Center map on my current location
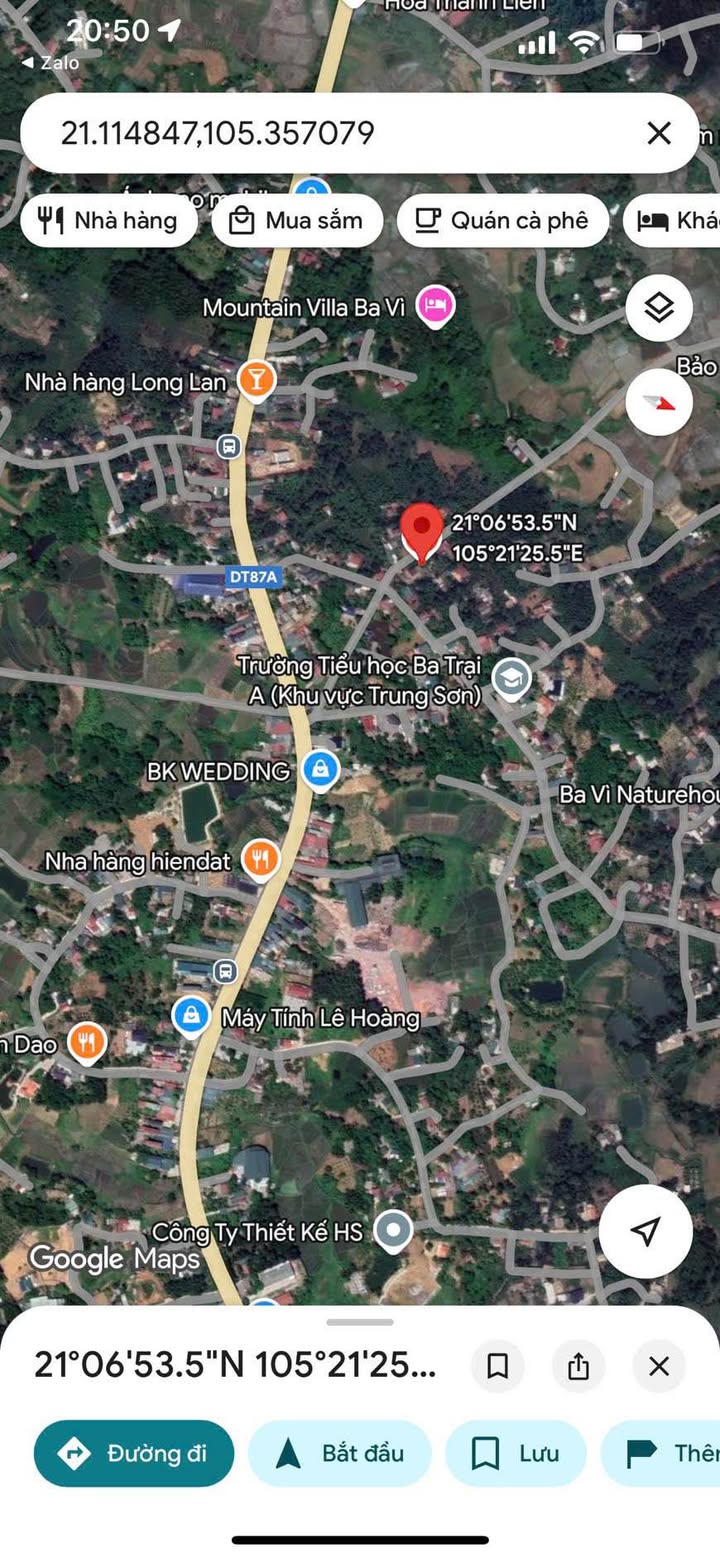Viewport: 720px width, 1558px height. click(646, 1231)
